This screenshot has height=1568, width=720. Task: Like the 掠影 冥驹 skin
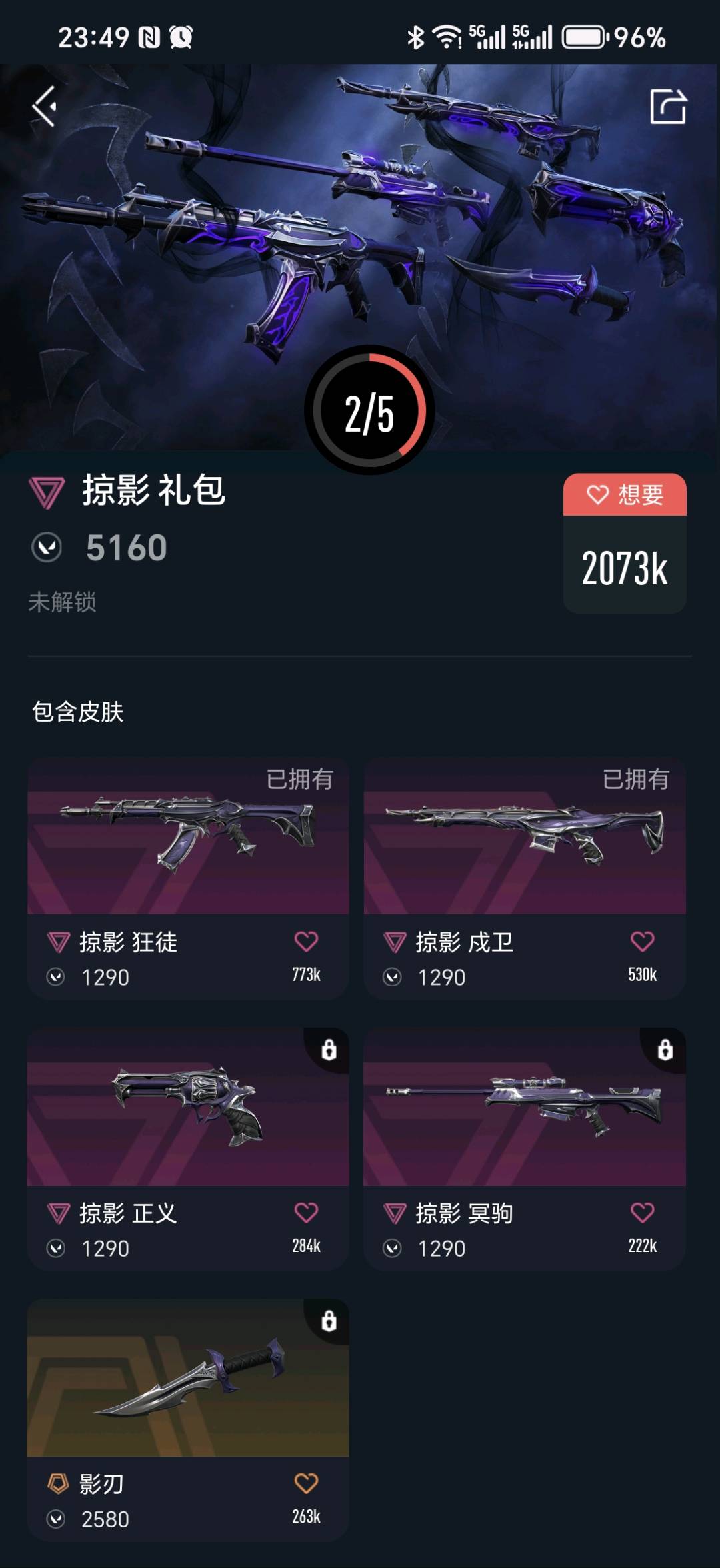[x=642, y=1213]
